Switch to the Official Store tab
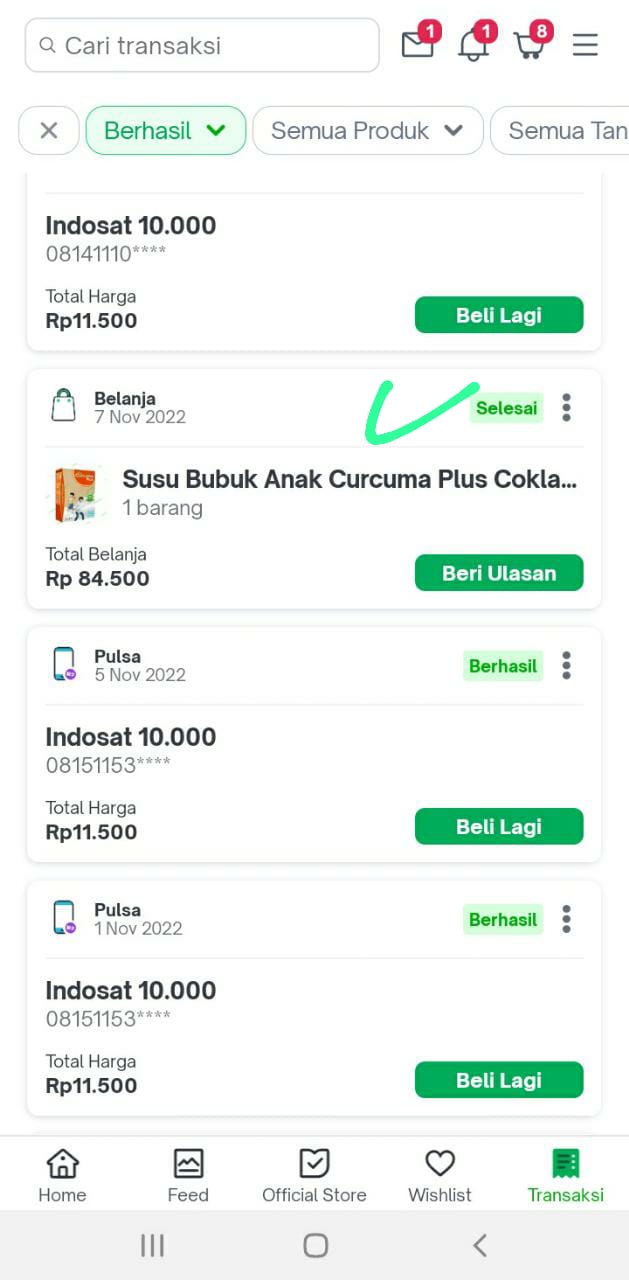The image size is (629, 1280). click(x=314, y=1176)
